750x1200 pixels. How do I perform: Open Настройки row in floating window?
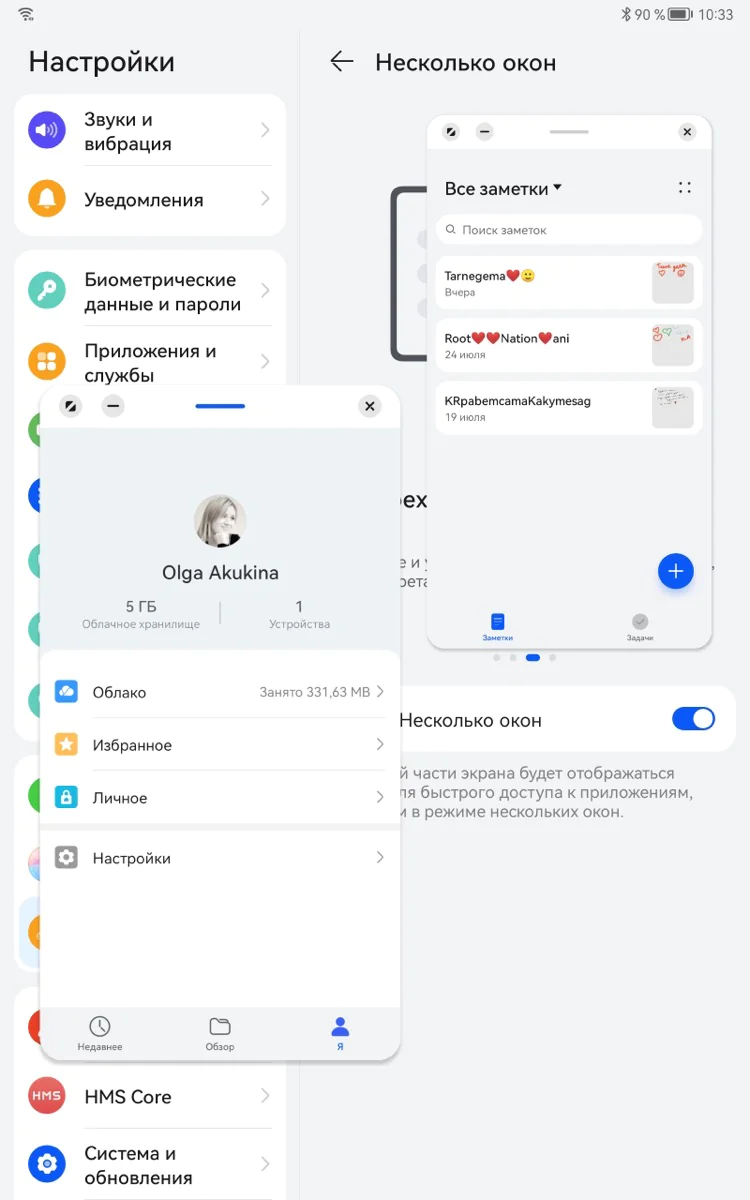[220, 858]
